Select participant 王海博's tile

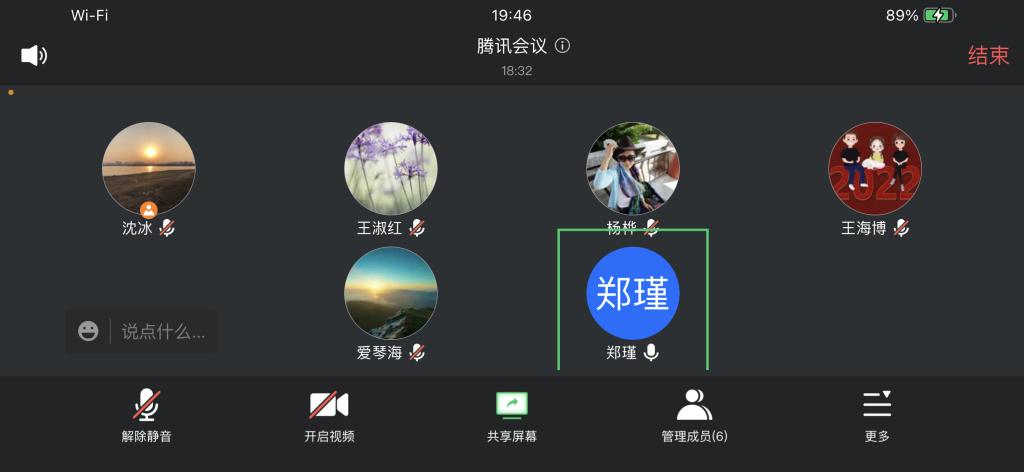[x=875, y=168]
